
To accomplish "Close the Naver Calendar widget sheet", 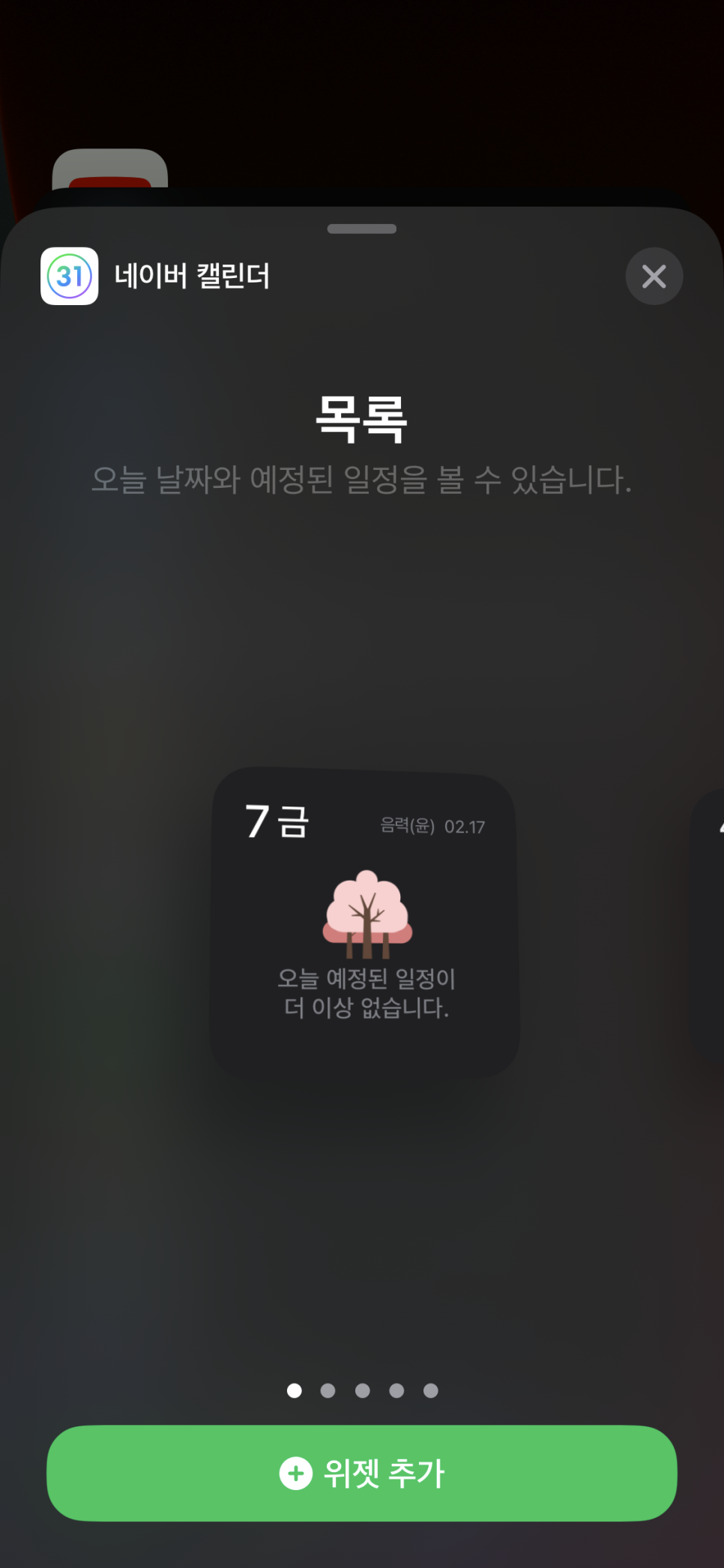I will coord(654,277).
